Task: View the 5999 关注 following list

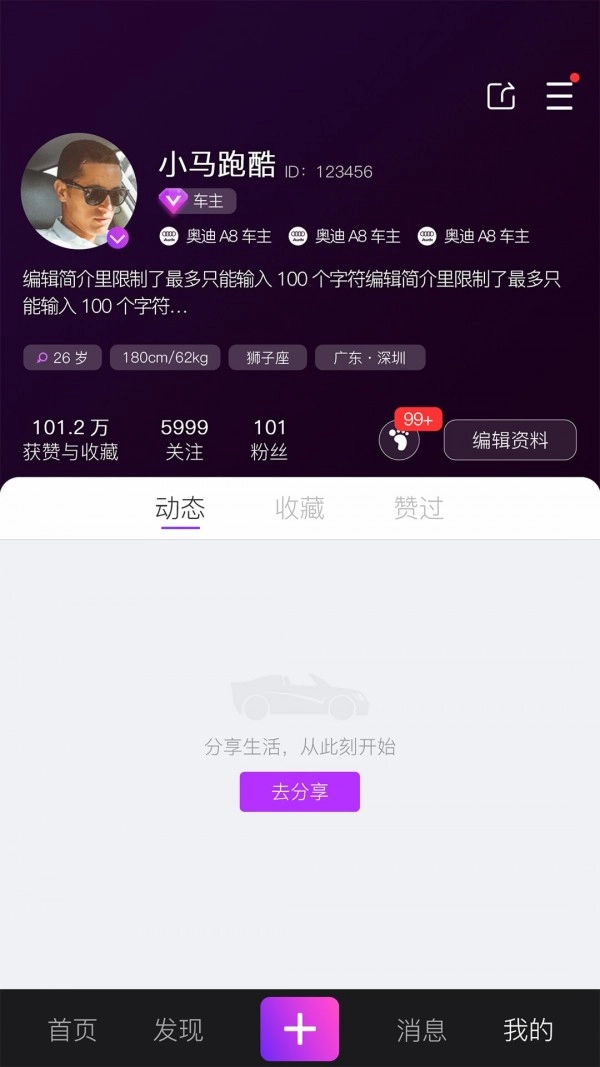Action: (184, 440)
